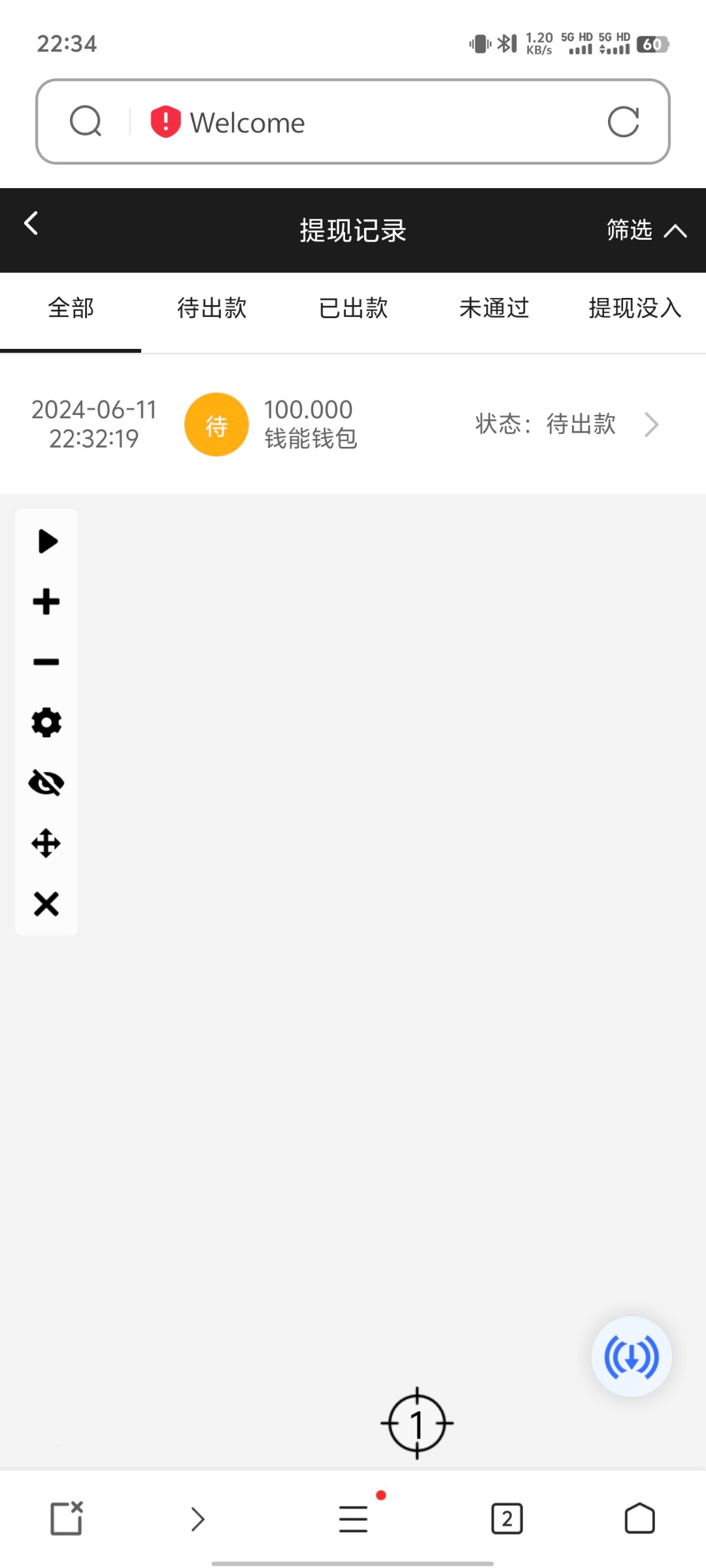This screenshot has height=1568, width=706.
Task: Select the minus icon to zoom out
Action: tap(46, 661)
